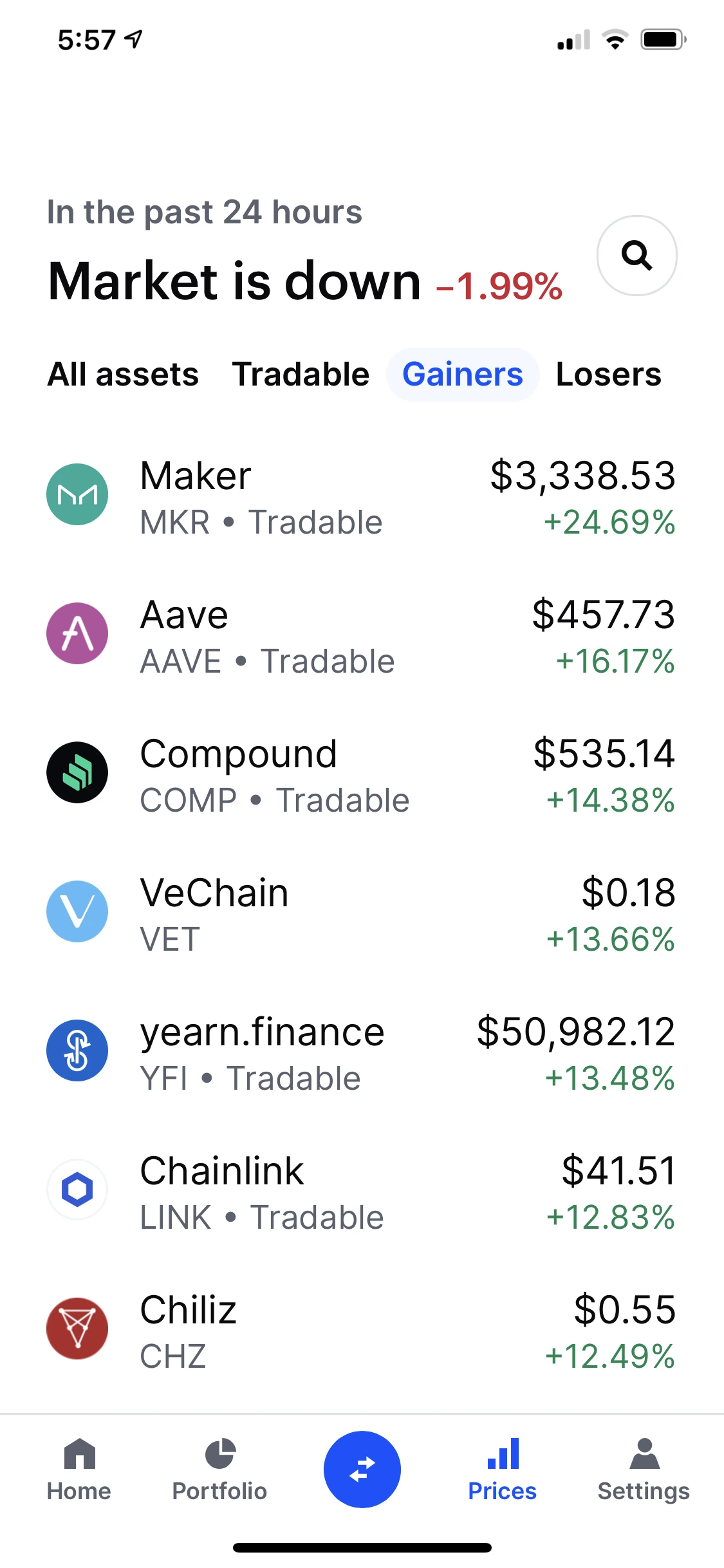Open Chiliz CHZ details
The width and height of the screenshot is (724, 1568).
point(362,1330)
